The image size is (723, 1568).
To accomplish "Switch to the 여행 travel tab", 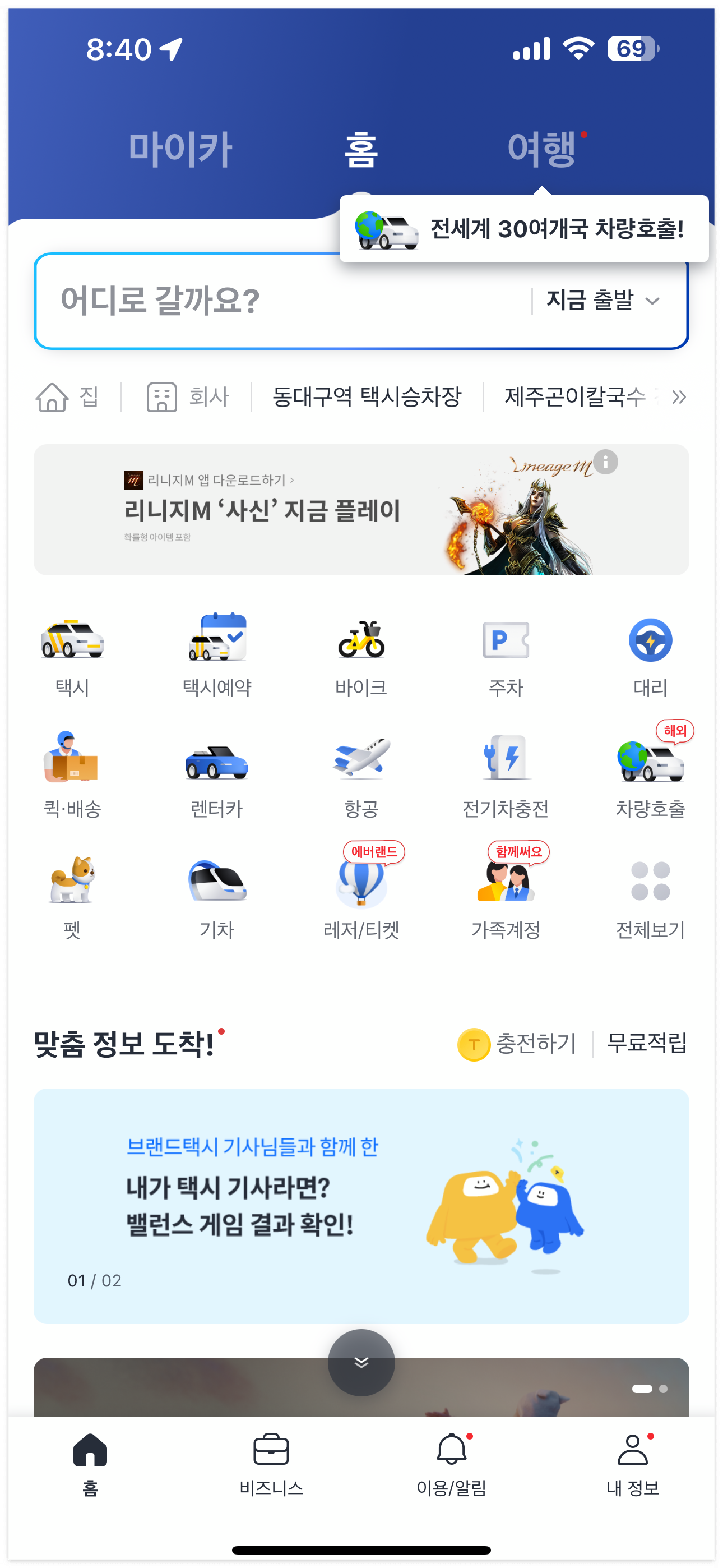I will [541, 148].
